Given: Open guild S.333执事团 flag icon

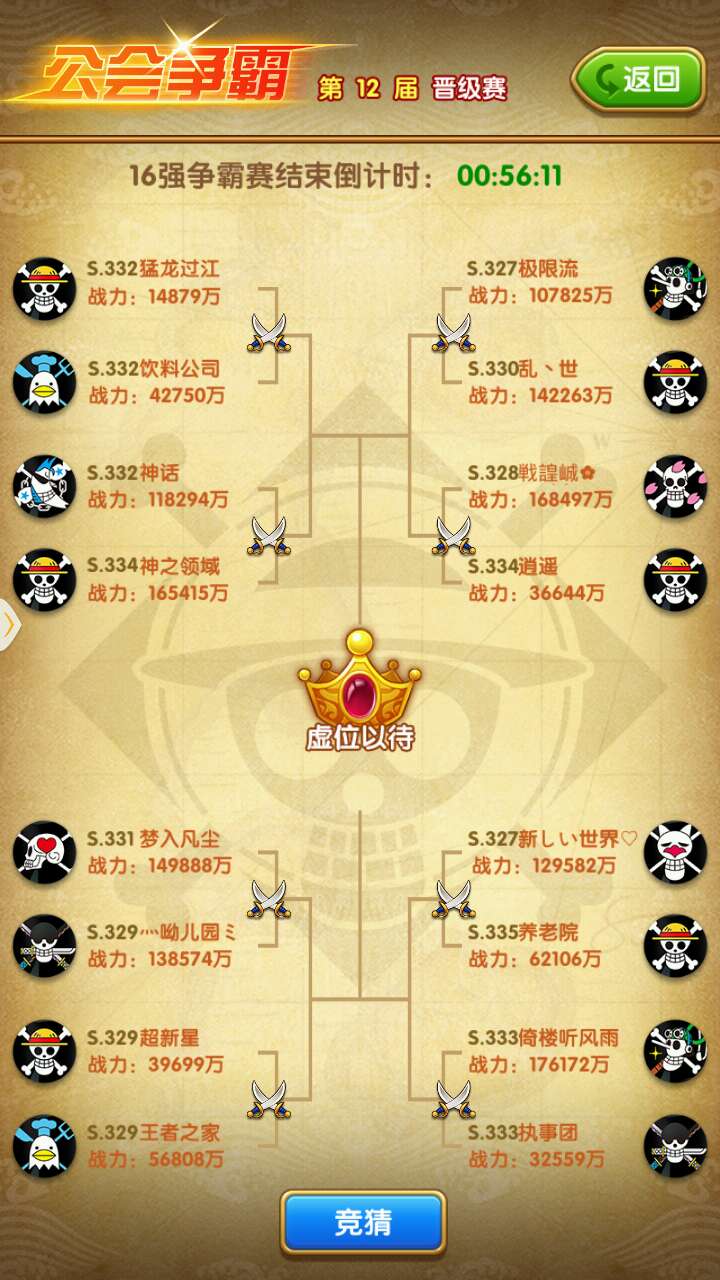Looking at the screenshot, I should pyautogui.click(x=675, y=1146).
